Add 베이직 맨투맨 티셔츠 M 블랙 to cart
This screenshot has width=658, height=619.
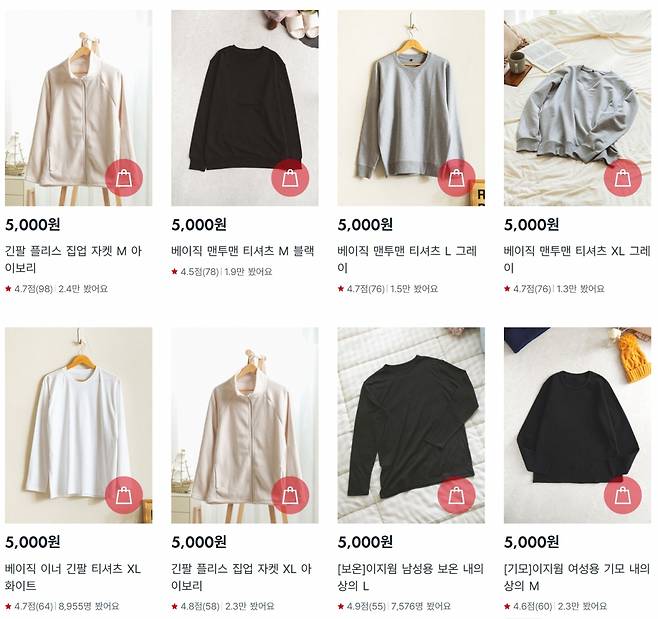(290, 178)
